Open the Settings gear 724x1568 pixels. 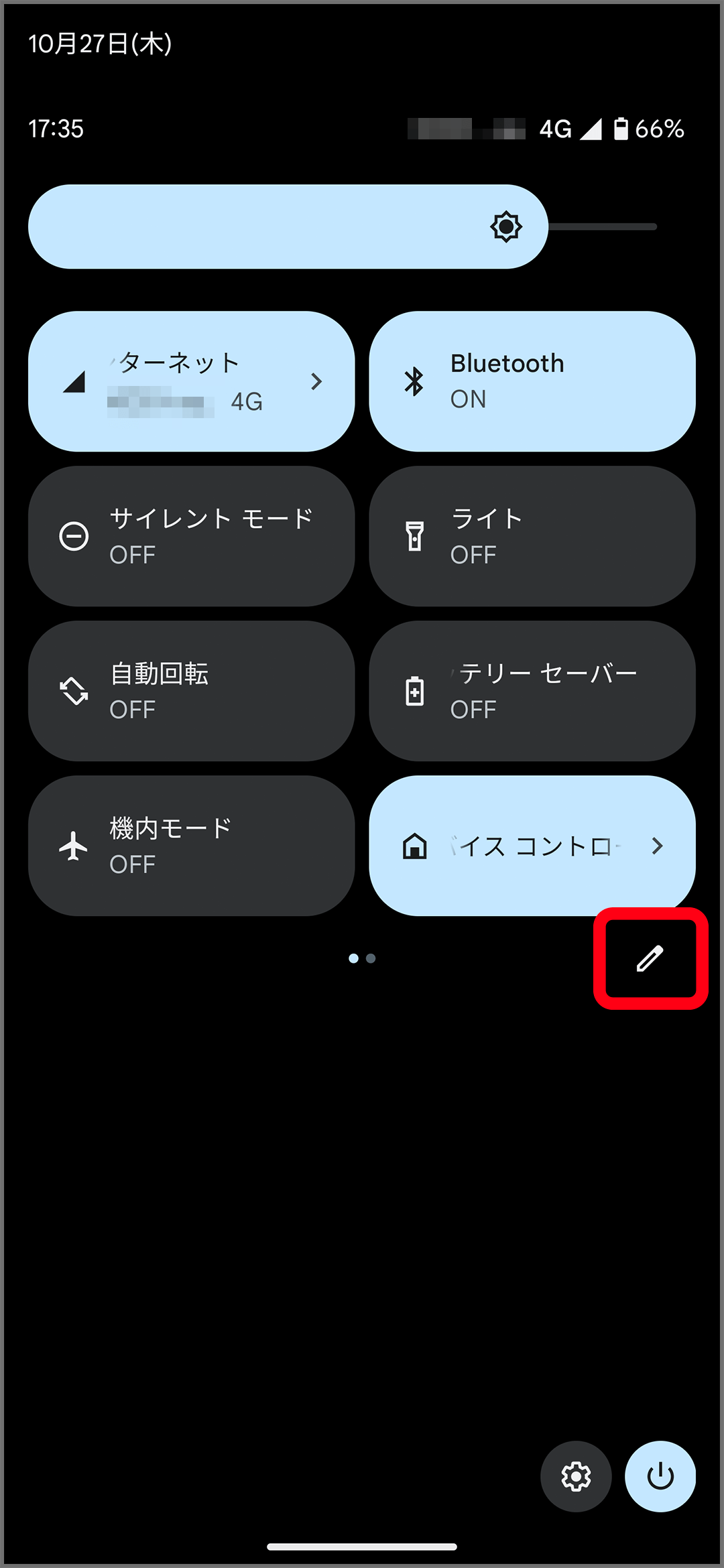coord(576,1476)
